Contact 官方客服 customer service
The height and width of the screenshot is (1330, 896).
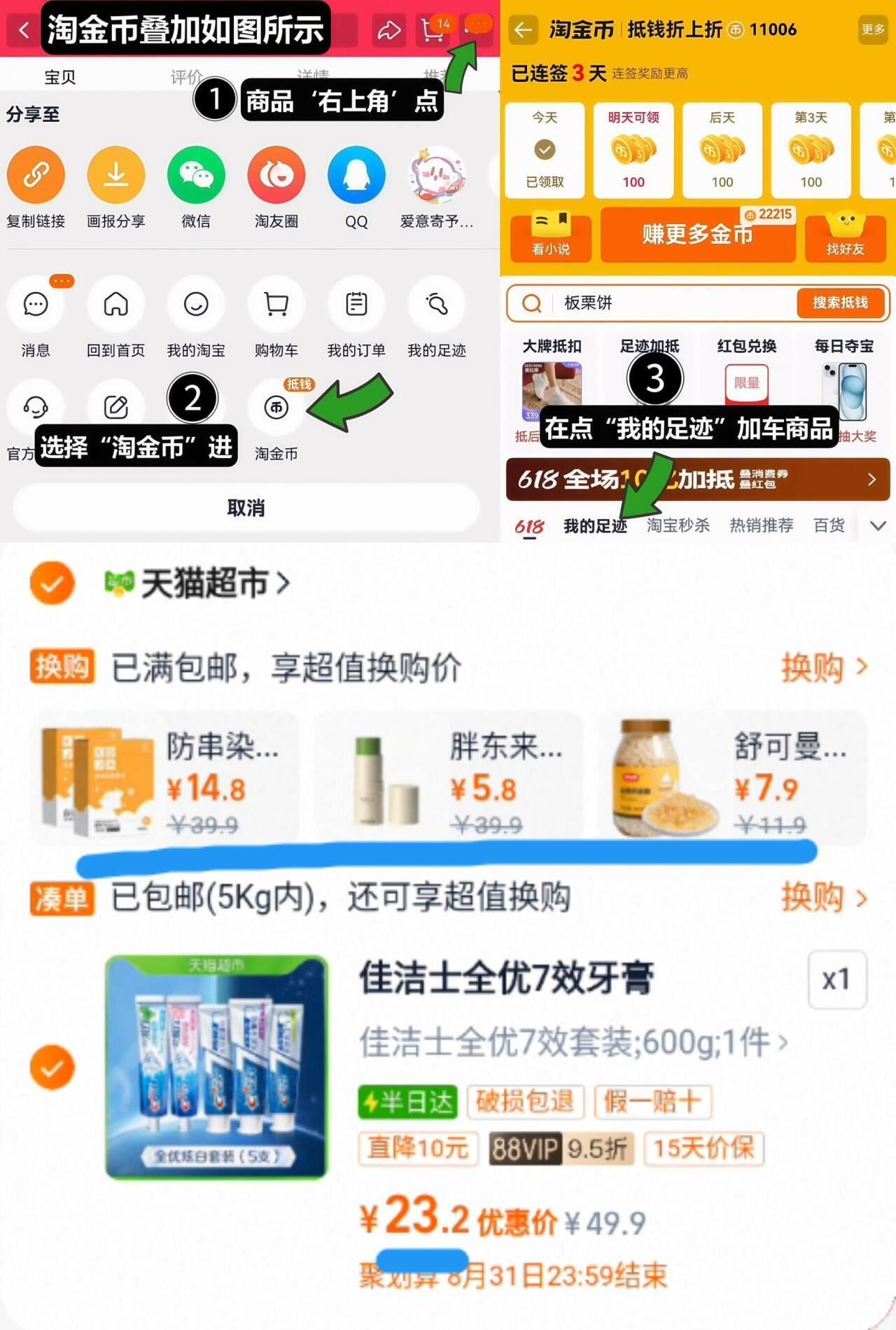35,406
